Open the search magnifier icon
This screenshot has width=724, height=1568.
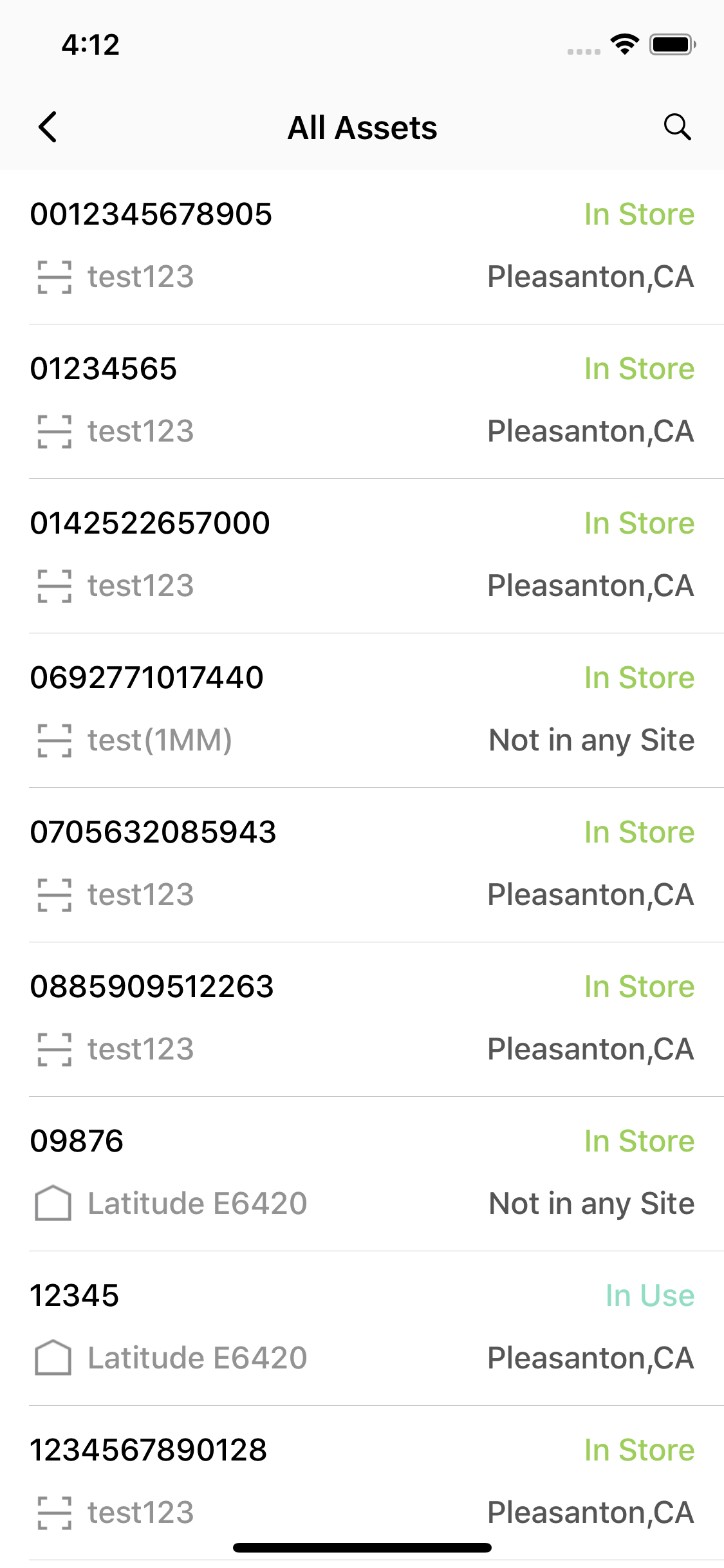tap(677, 127)
